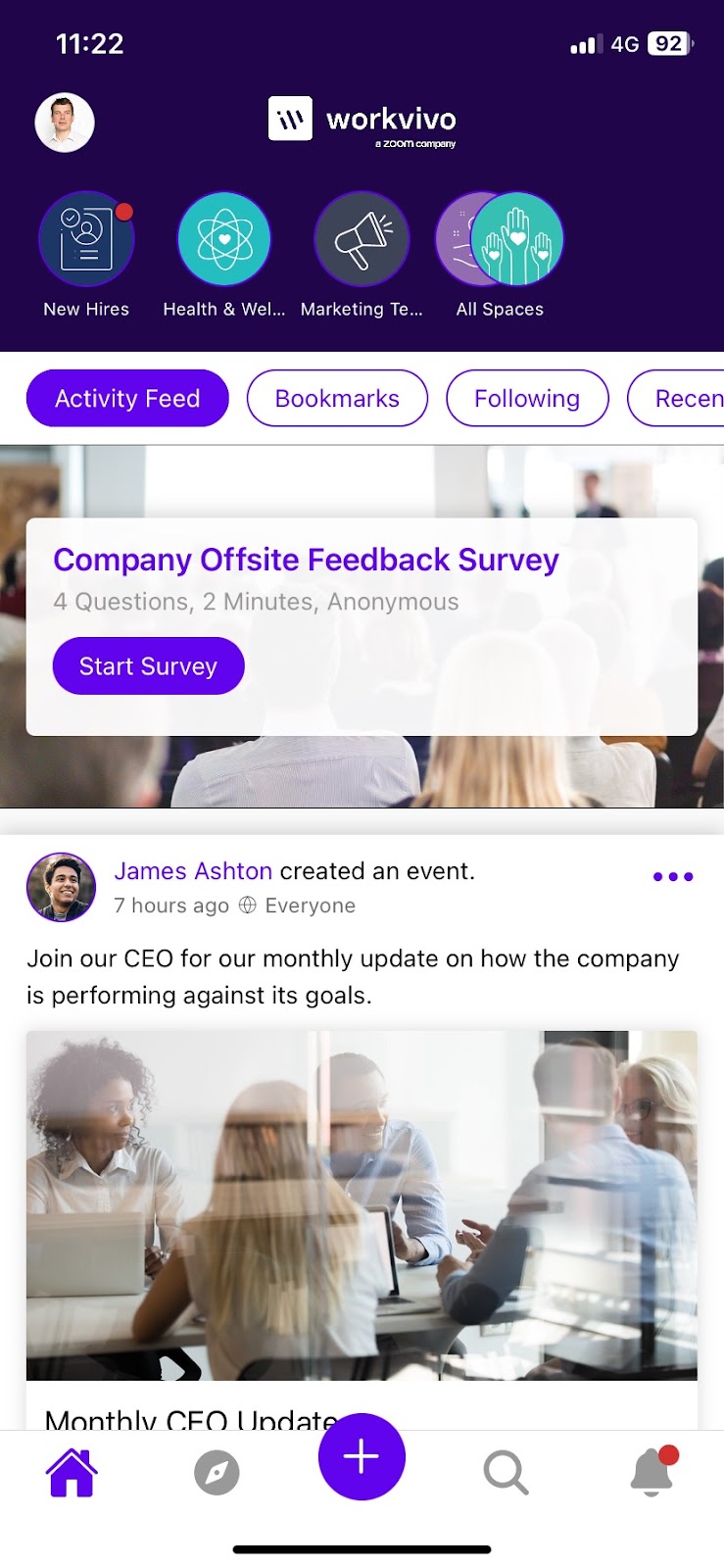Tap the Start Survey button
Screen dimensions: 724x1568
click(148, 666)
